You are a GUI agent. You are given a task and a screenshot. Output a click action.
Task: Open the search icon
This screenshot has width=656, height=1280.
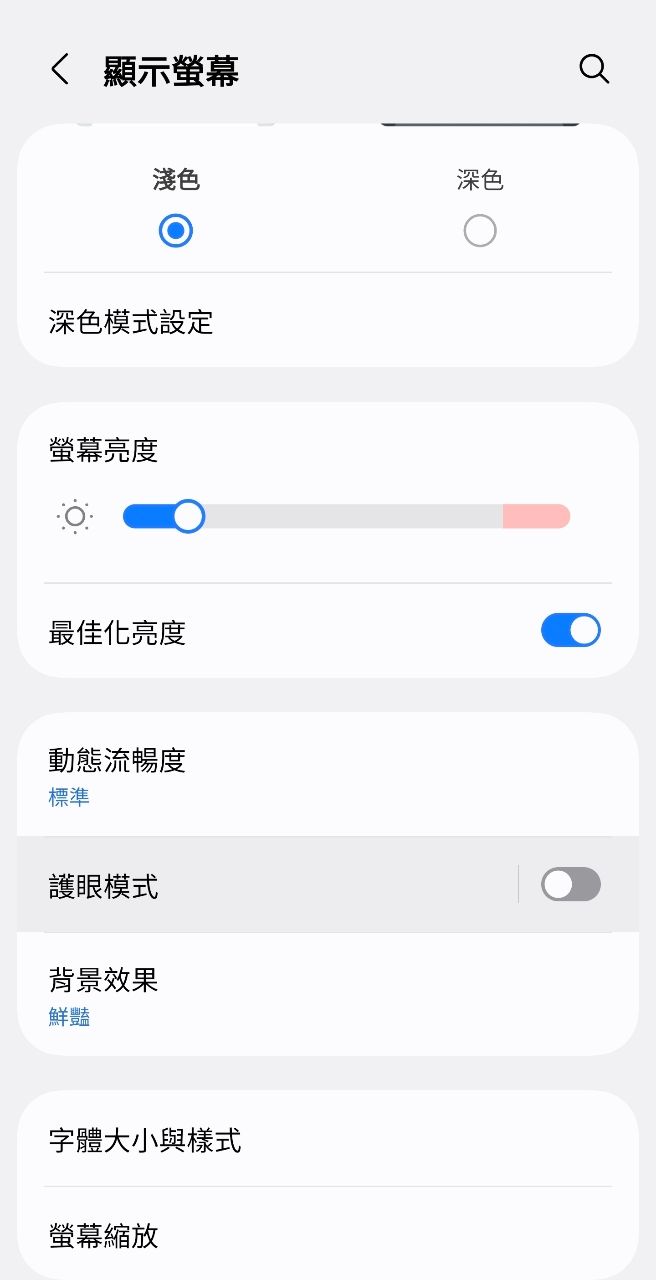(x=594, y=70)
